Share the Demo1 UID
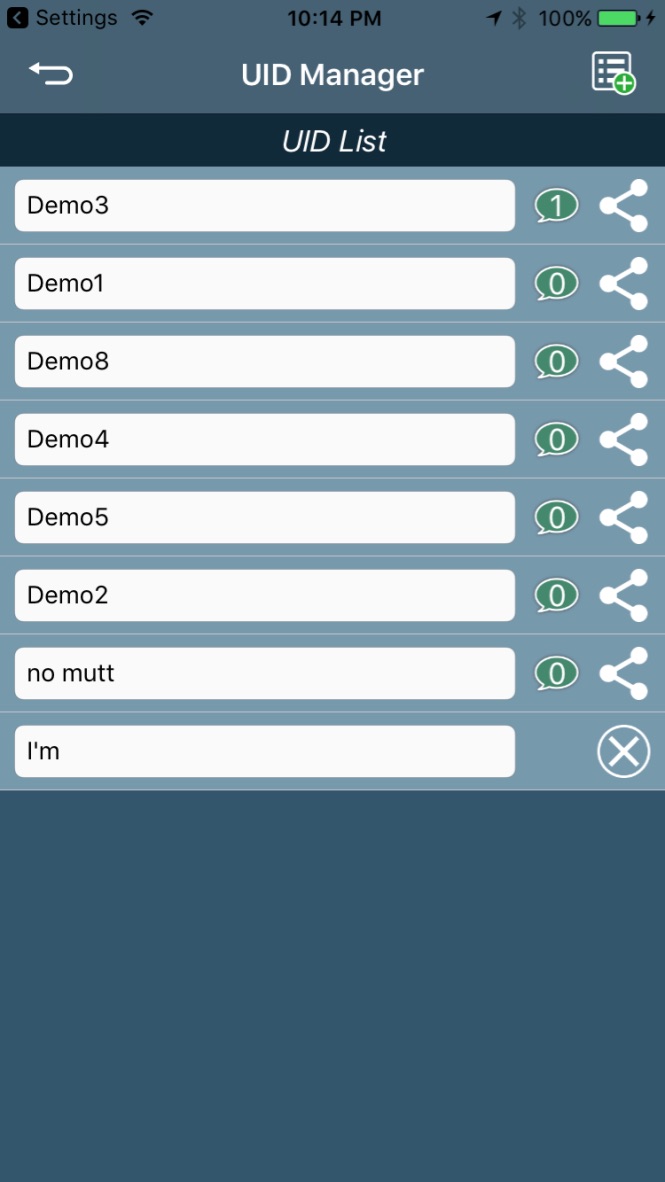Screen dimensions: 665x1182 point(624,284)
